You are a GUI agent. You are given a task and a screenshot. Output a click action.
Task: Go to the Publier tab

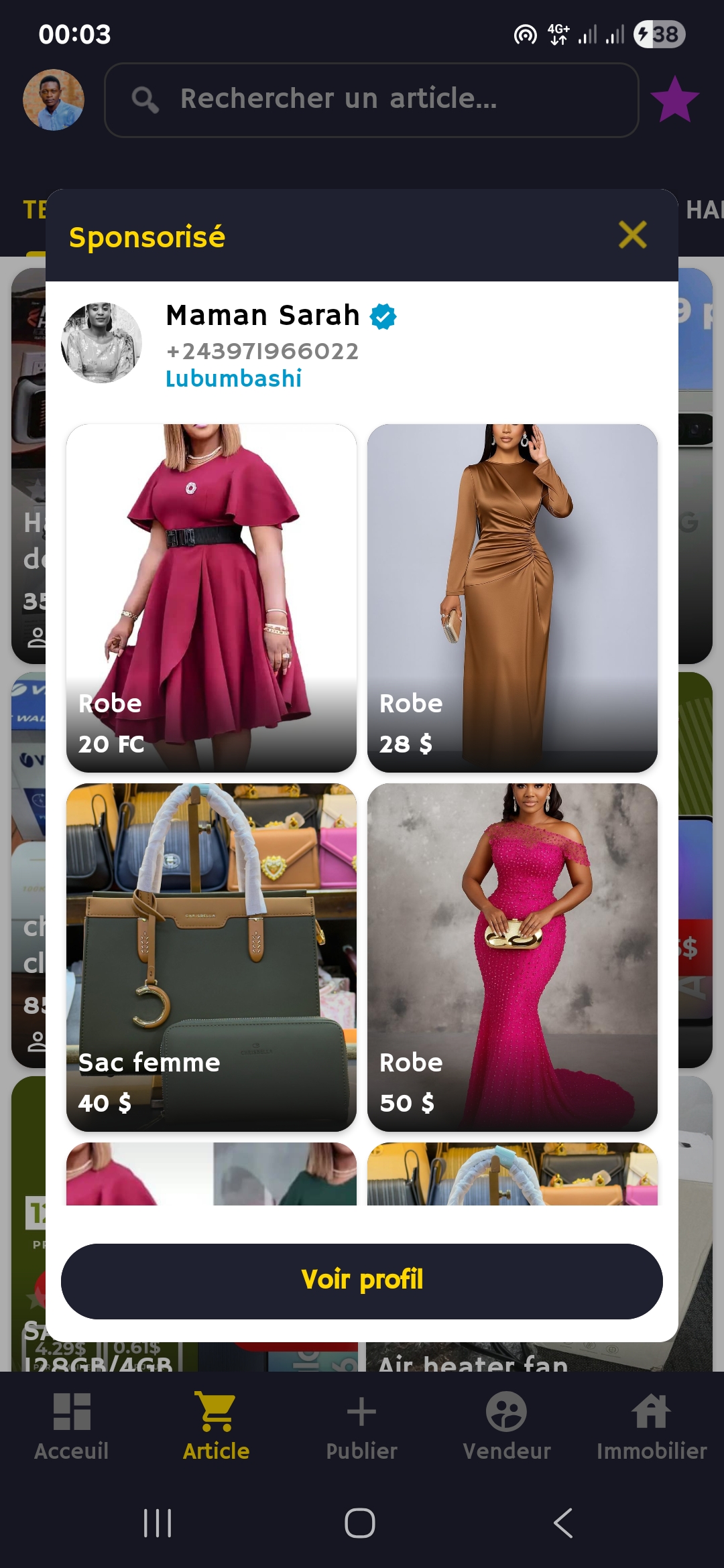tap(361, 1427)
